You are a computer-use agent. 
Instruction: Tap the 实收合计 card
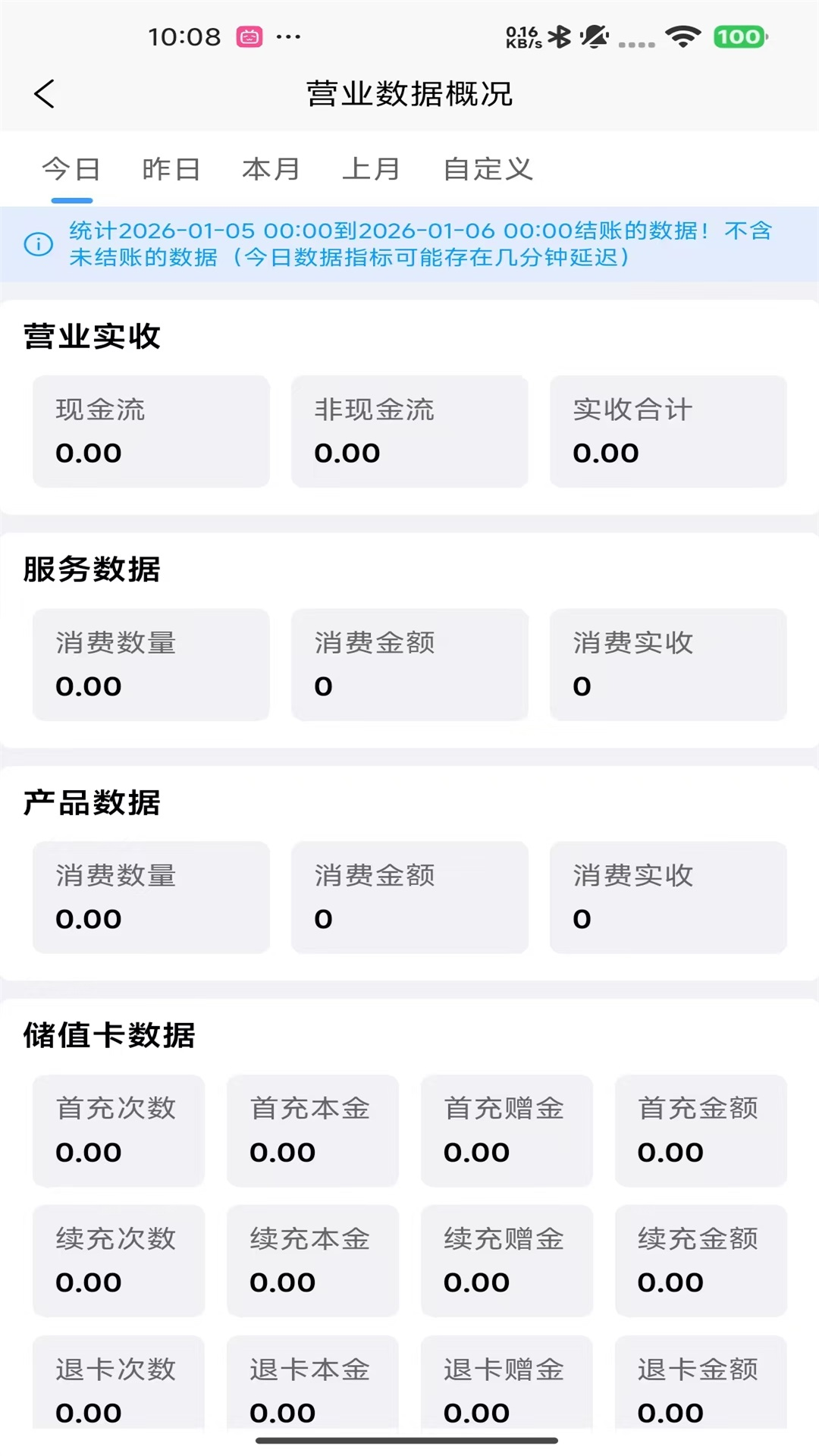pyautogui.click(x=668, y=431)
